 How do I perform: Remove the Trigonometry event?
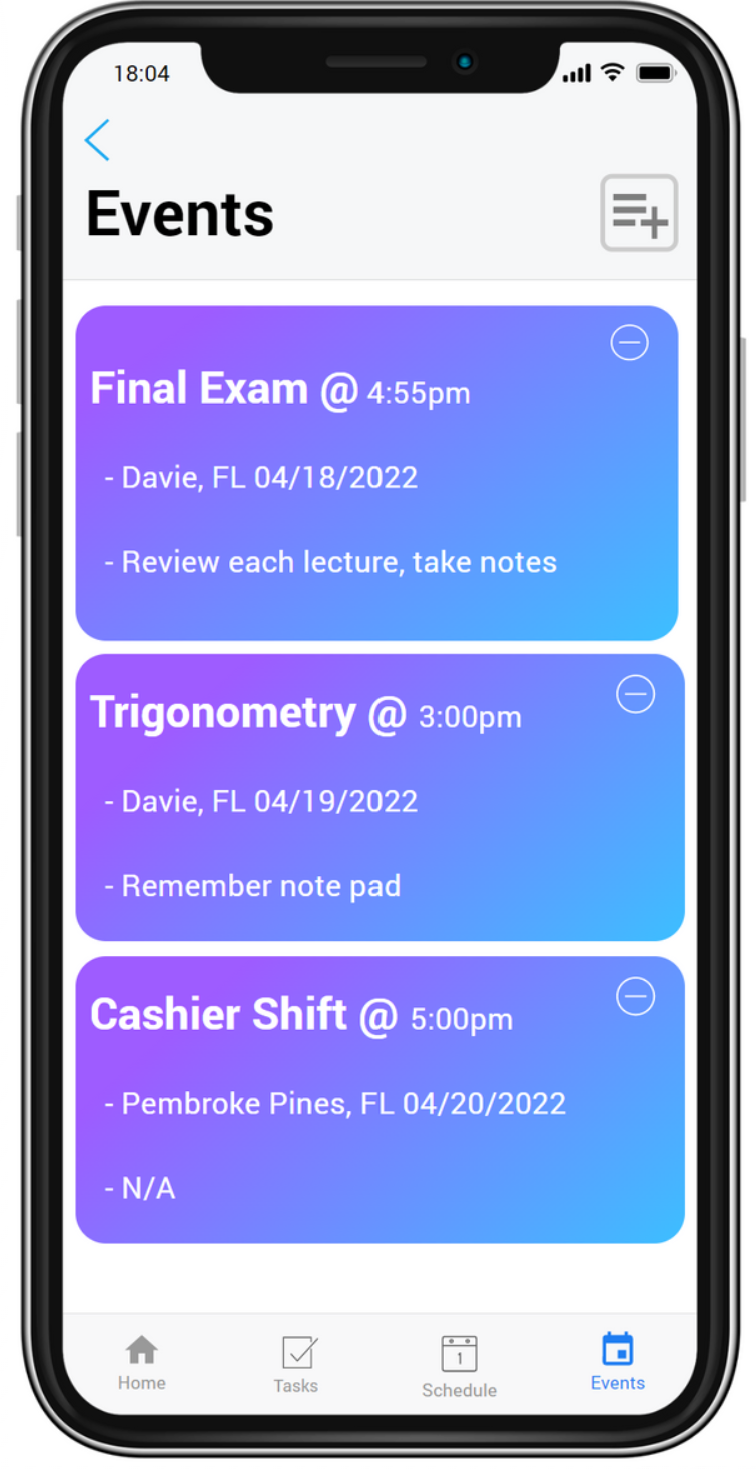coord(635,693)
